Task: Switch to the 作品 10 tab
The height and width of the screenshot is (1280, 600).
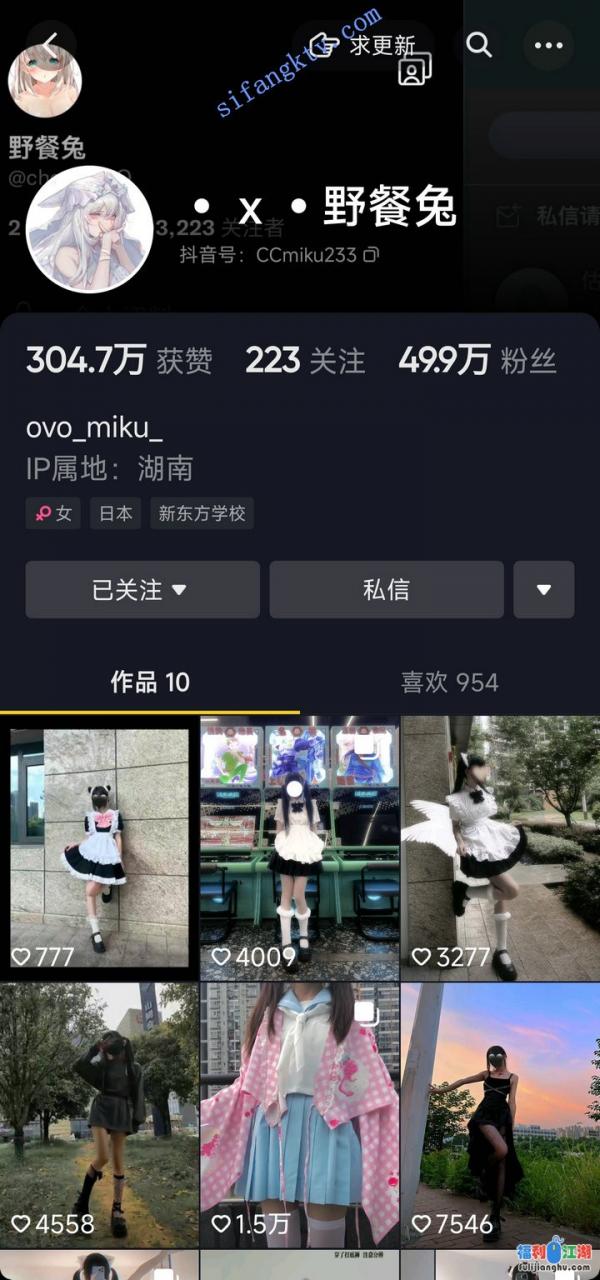Action: 150,682
